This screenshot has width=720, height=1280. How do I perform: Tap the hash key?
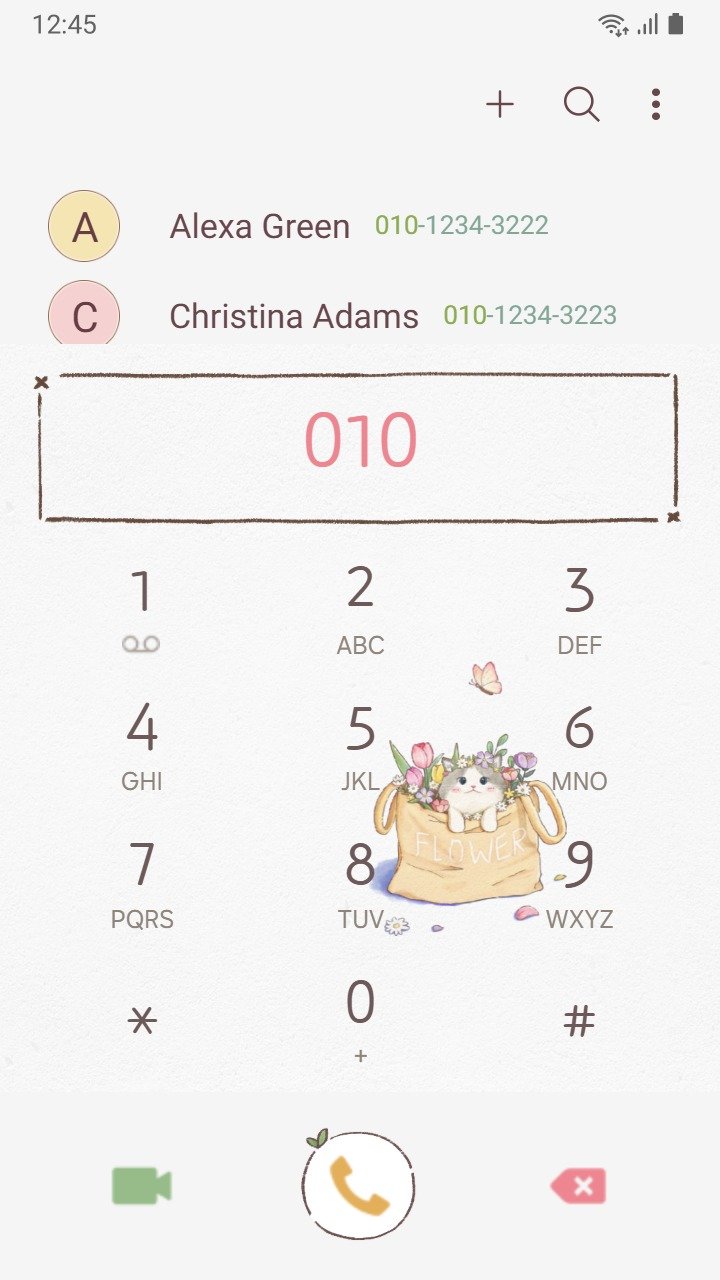580,1021
